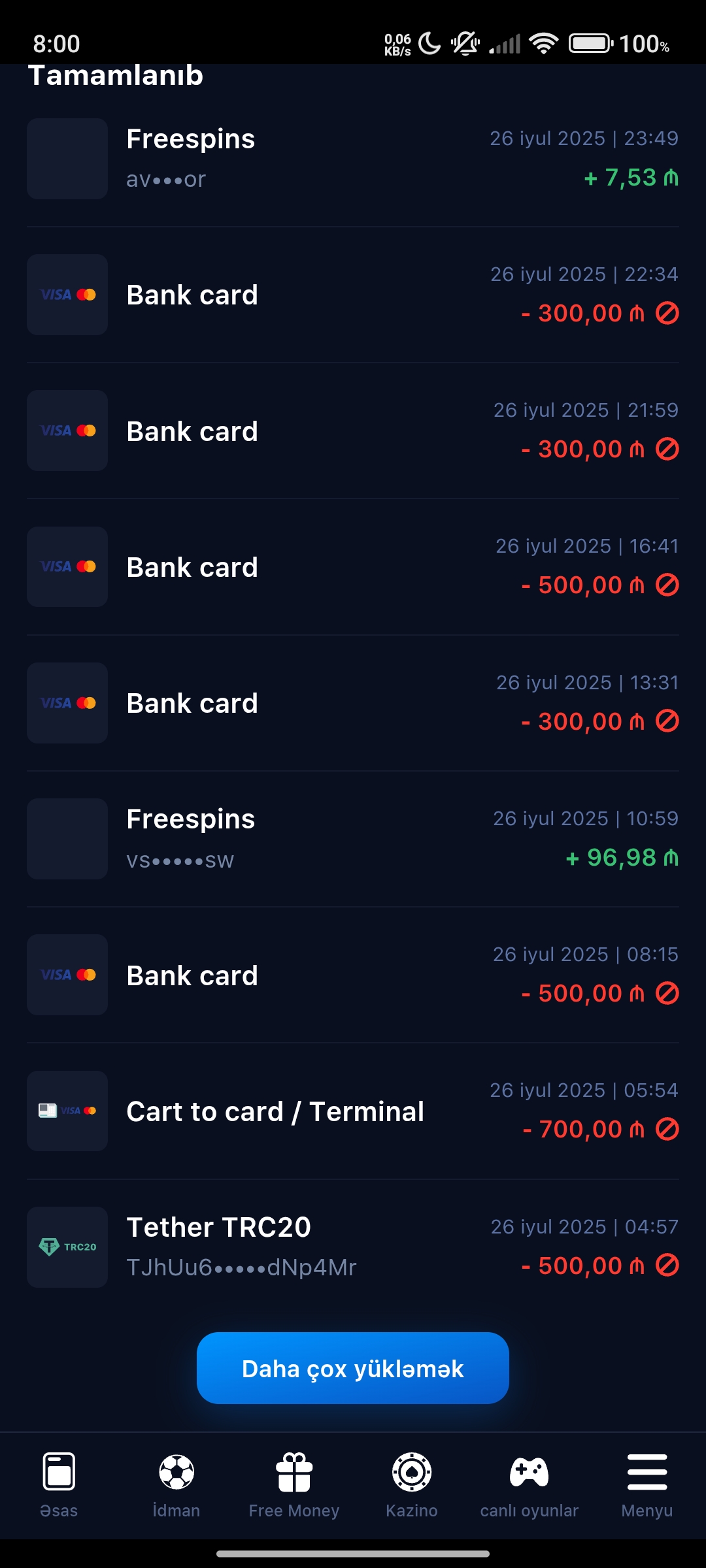Image resolution: width=706 pixels, height=1568 pixels.
Task: Switch to the Əsas tab
Action: pyautogui.click(x=59, y=1486)
